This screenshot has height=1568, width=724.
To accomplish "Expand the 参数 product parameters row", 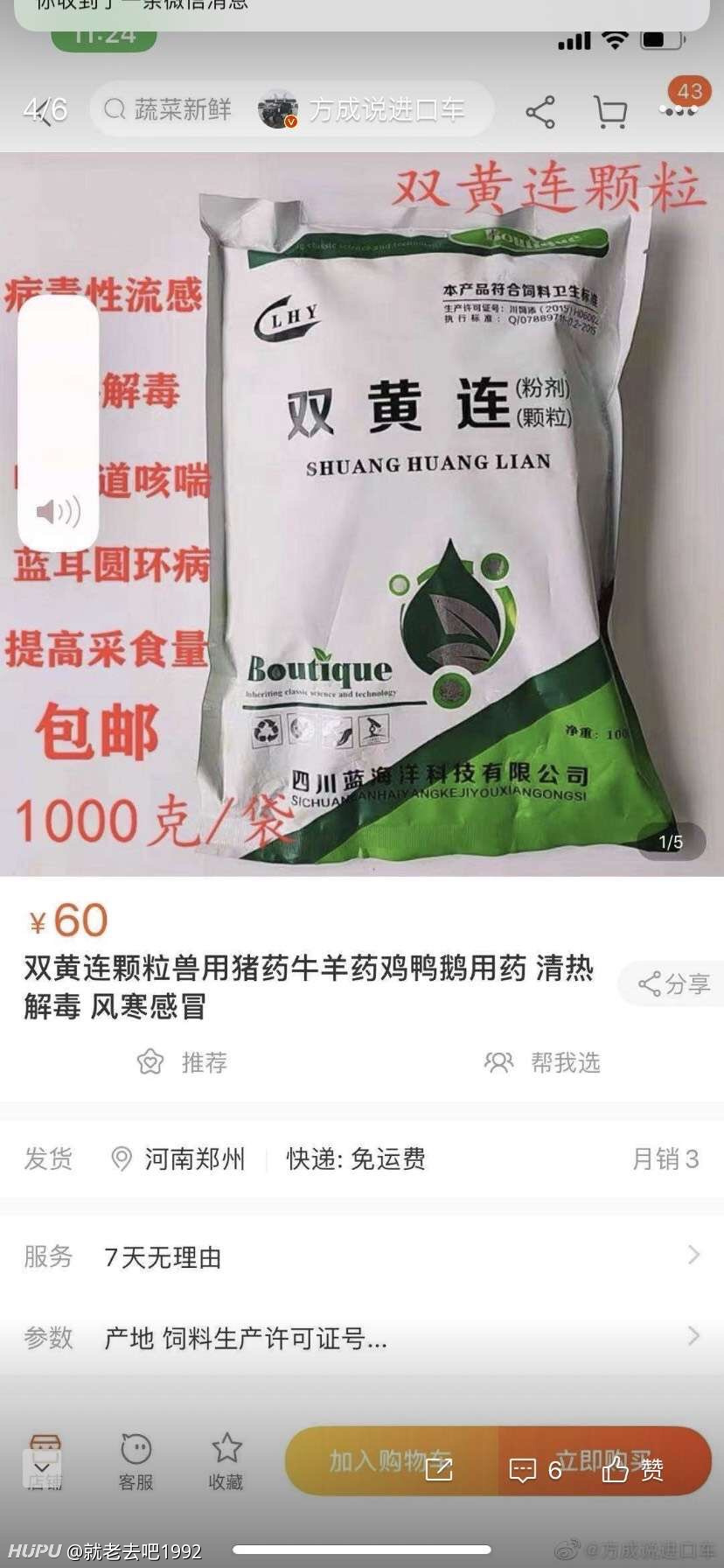I will [x=362, y=1337].
